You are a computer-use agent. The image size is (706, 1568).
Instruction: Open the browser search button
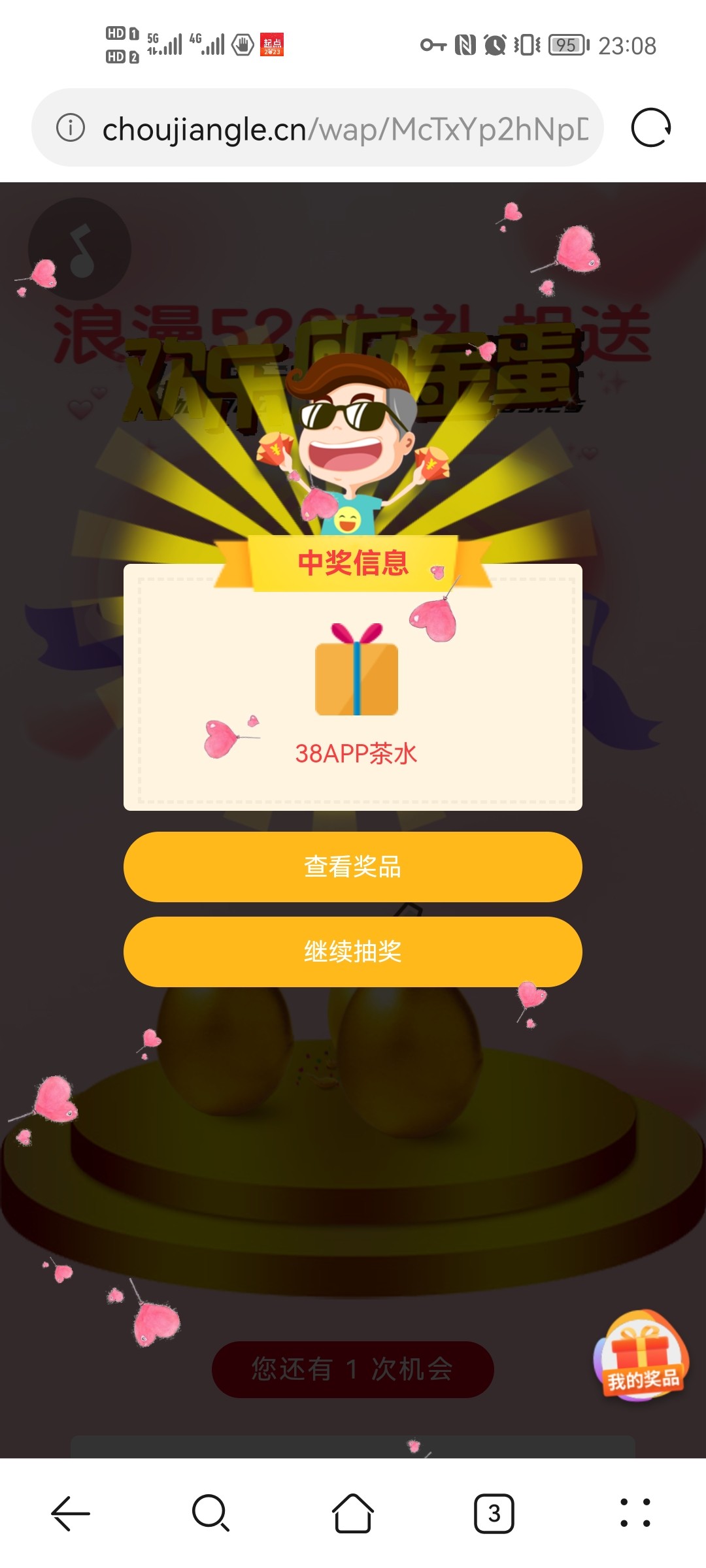[210, 1512]
